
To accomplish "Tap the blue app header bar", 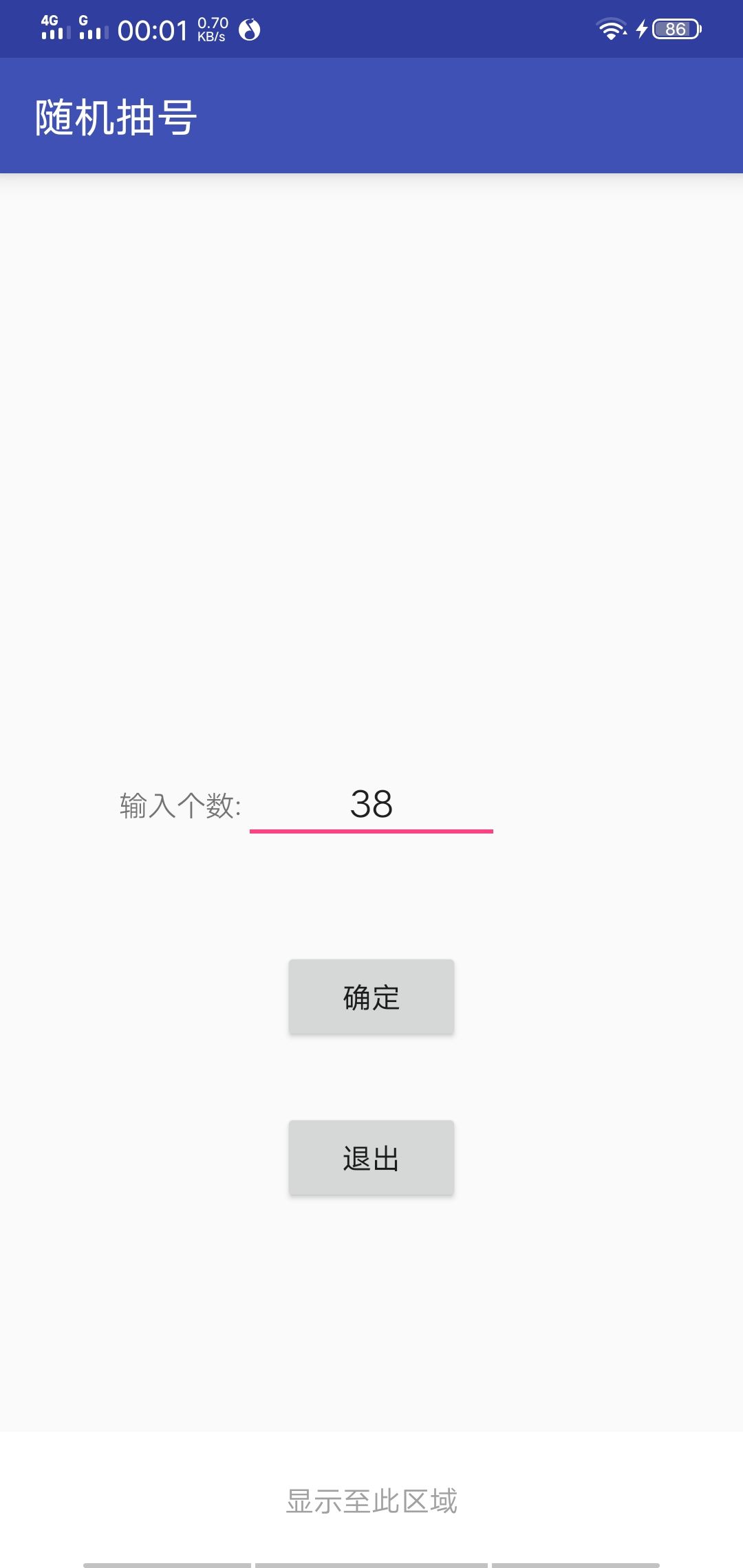I will pos(482,116).
